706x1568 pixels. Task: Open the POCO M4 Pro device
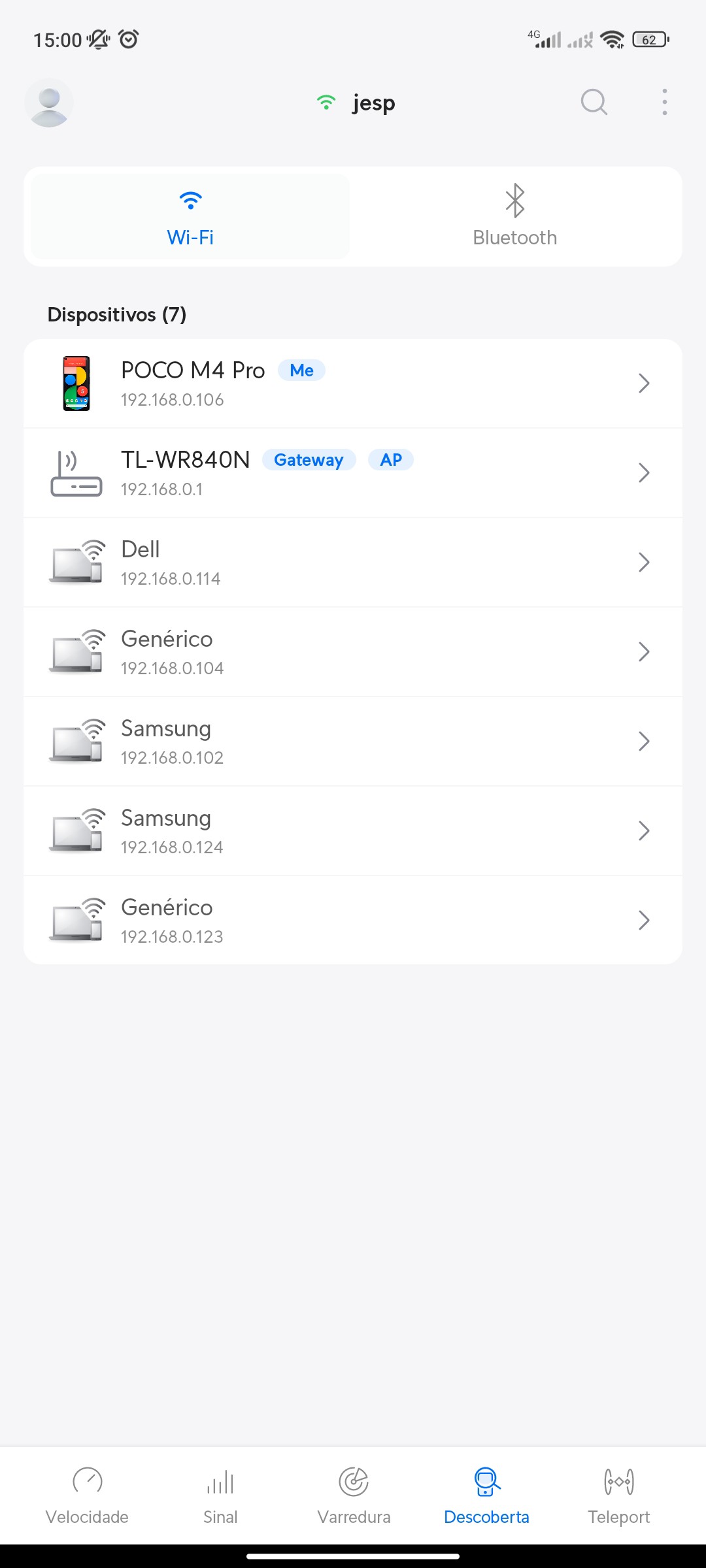tap(353, 384)
